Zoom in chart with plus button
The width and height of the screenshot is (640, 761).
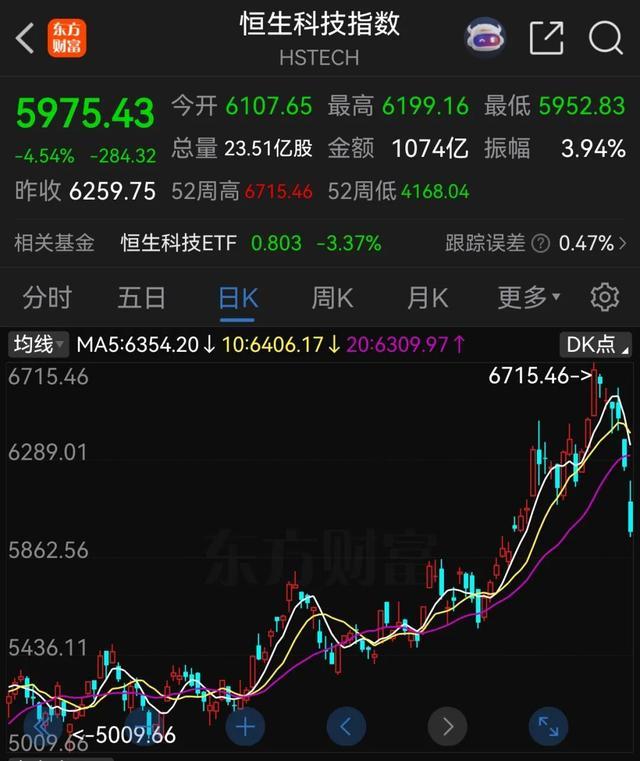click(x=246, y=726)
